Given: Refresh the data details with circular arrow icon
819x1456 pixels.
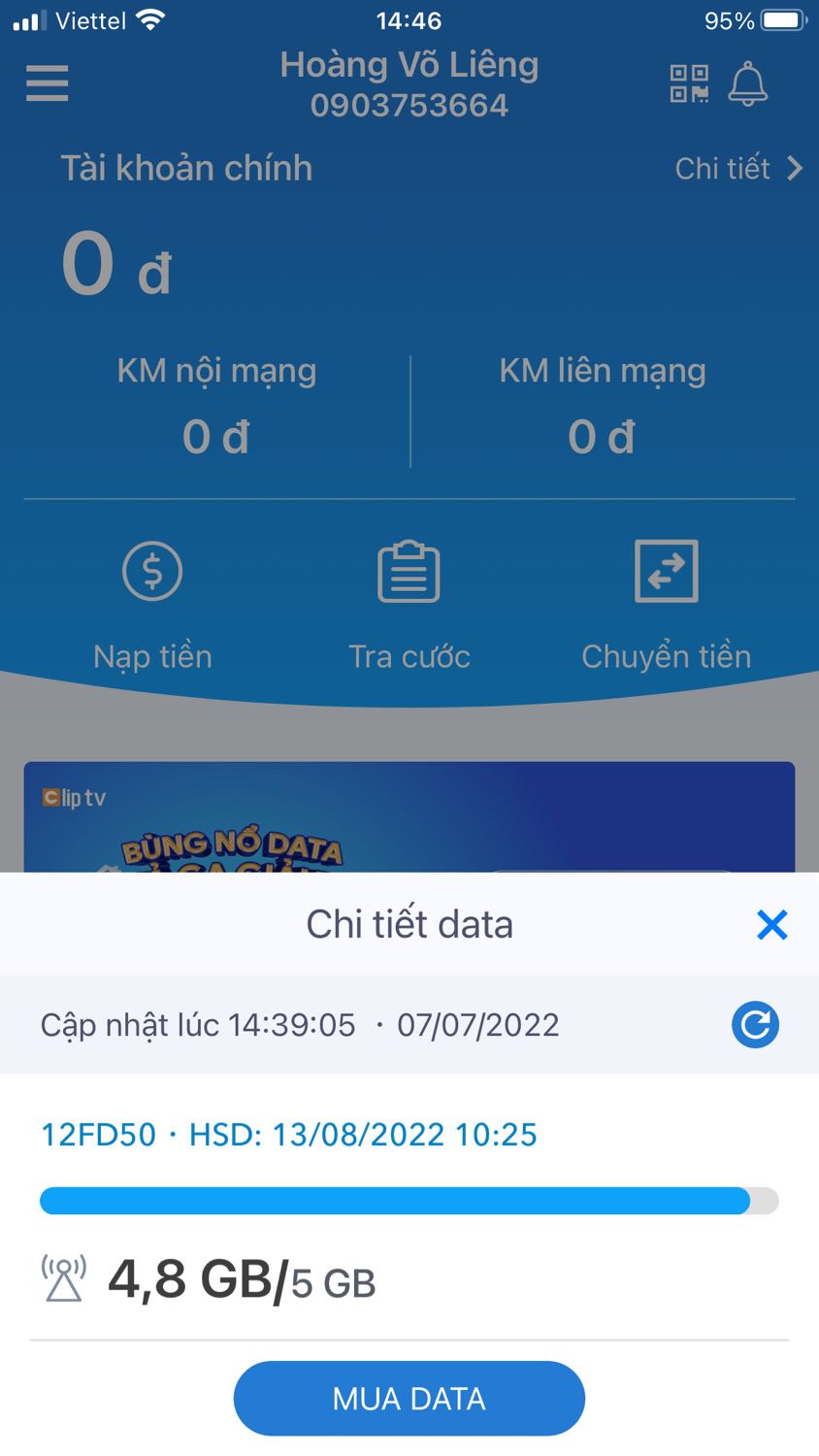Looking at the screenshot, I should [755, 1025].
